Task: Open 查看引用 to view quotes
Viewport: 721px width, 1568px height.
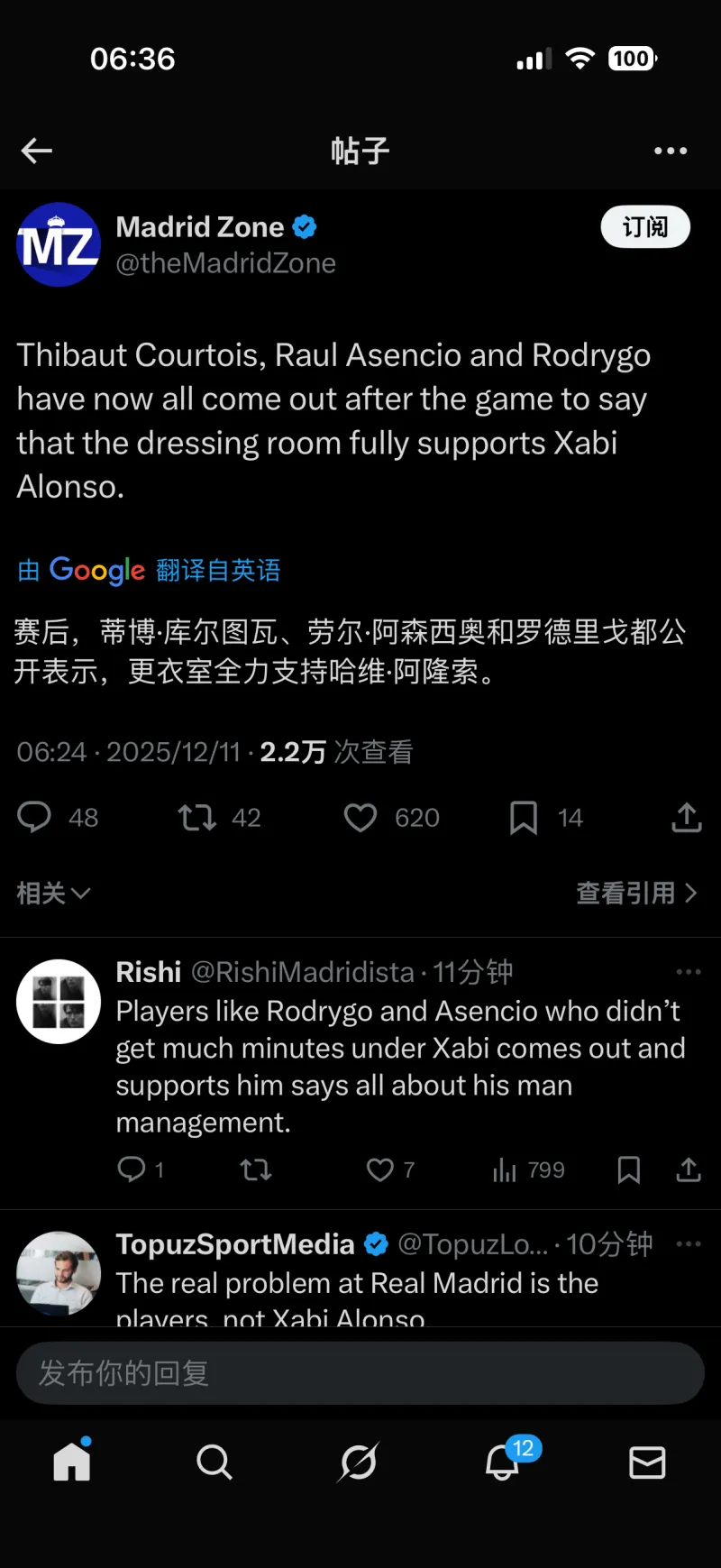Action: [x=636, y=893]
